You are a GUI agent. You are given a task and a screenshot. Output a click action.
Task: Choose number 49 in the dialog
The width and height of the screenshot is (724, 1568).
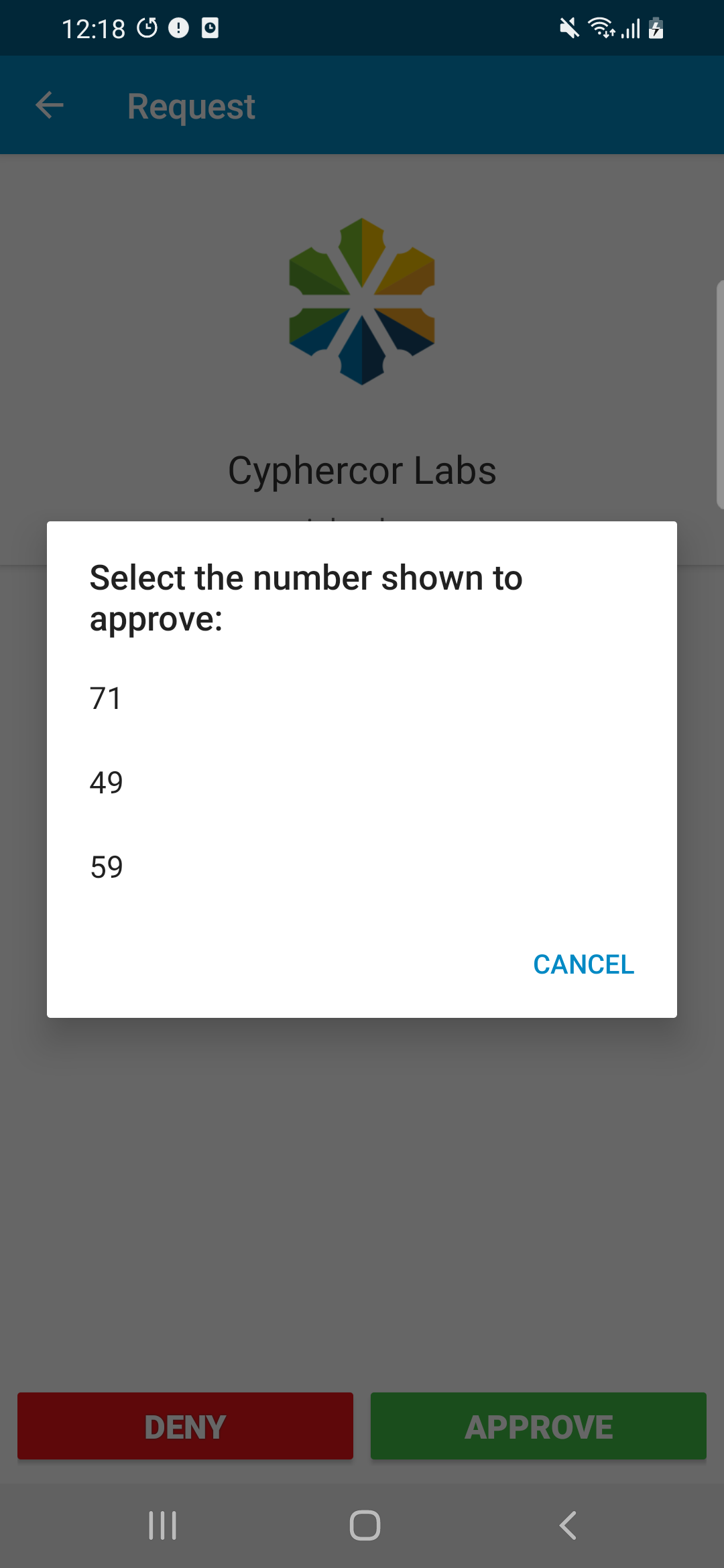(x=362, y=783)
